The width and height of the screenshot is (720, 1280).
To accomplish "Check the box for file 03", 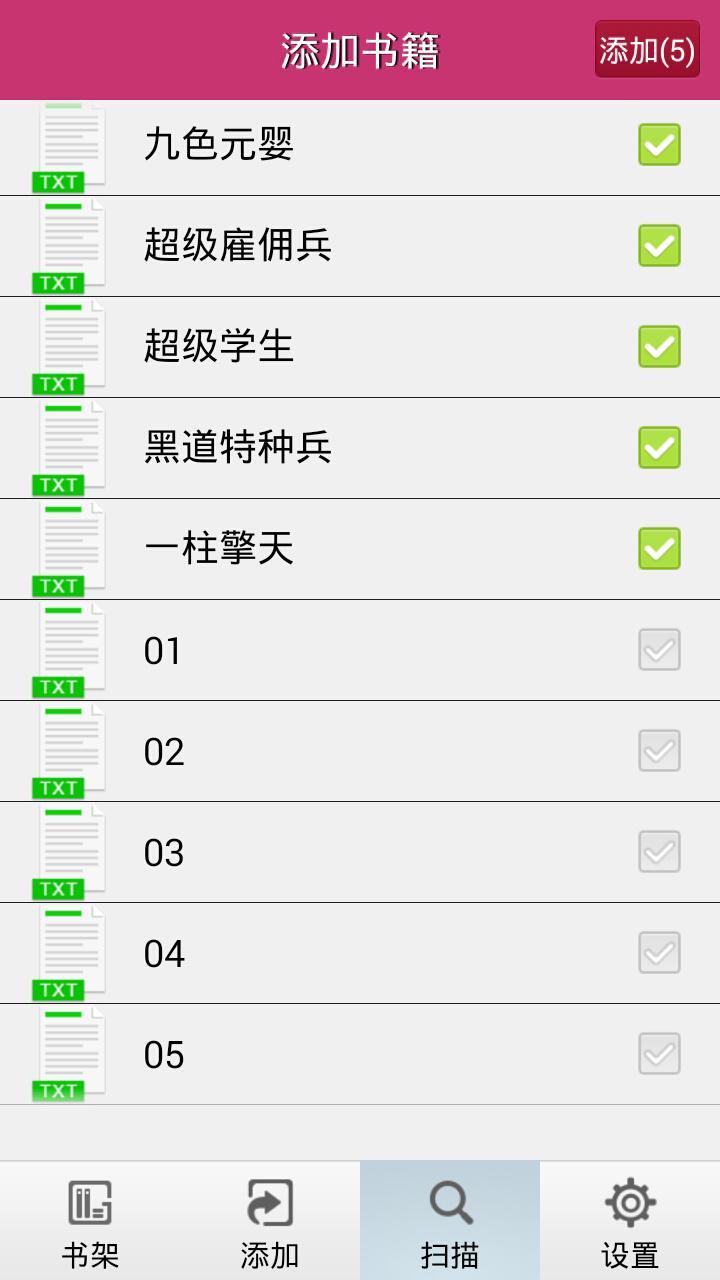I will tap(660, 852).
